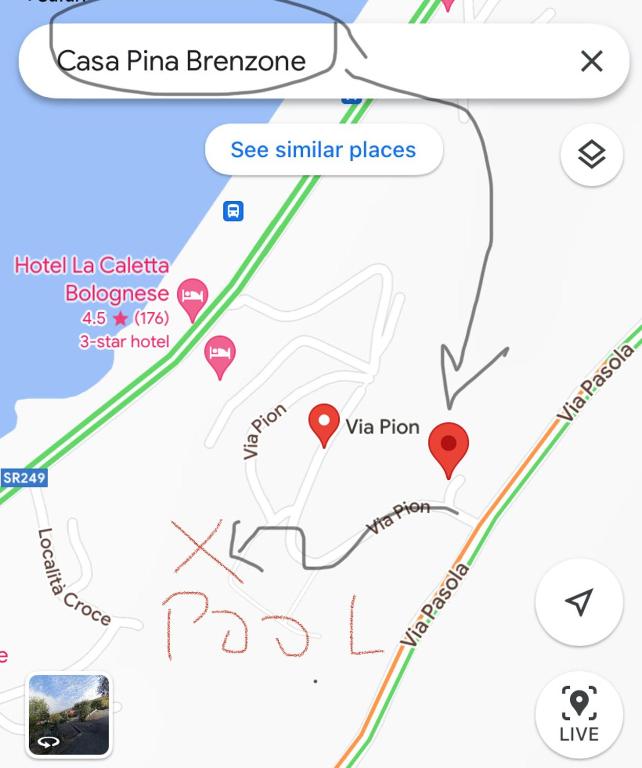Center map on my location arrow

(579, 601)
